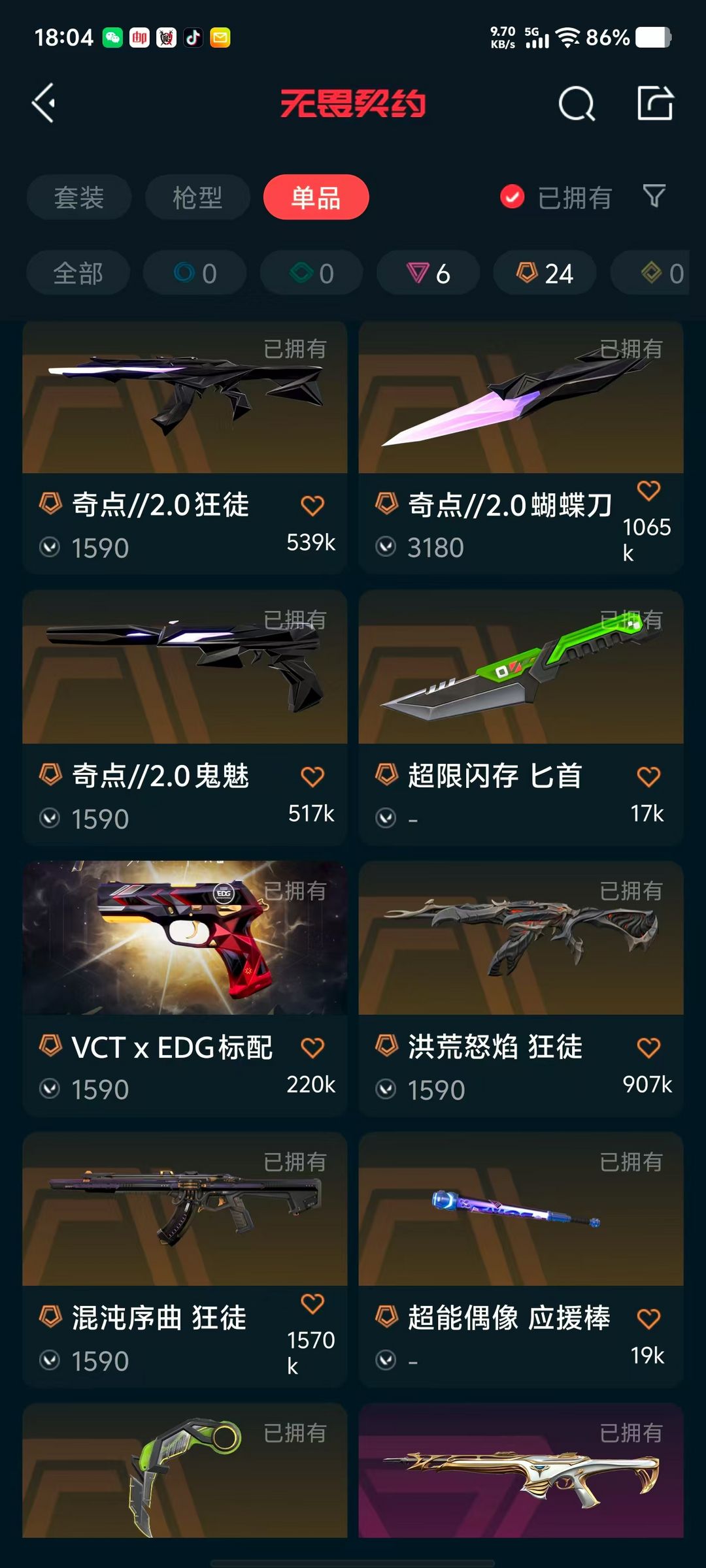Viewport: 706px width, 1568px height.
Task: Open the search icon
Action: pyautogui.click(x=577, y=104)
